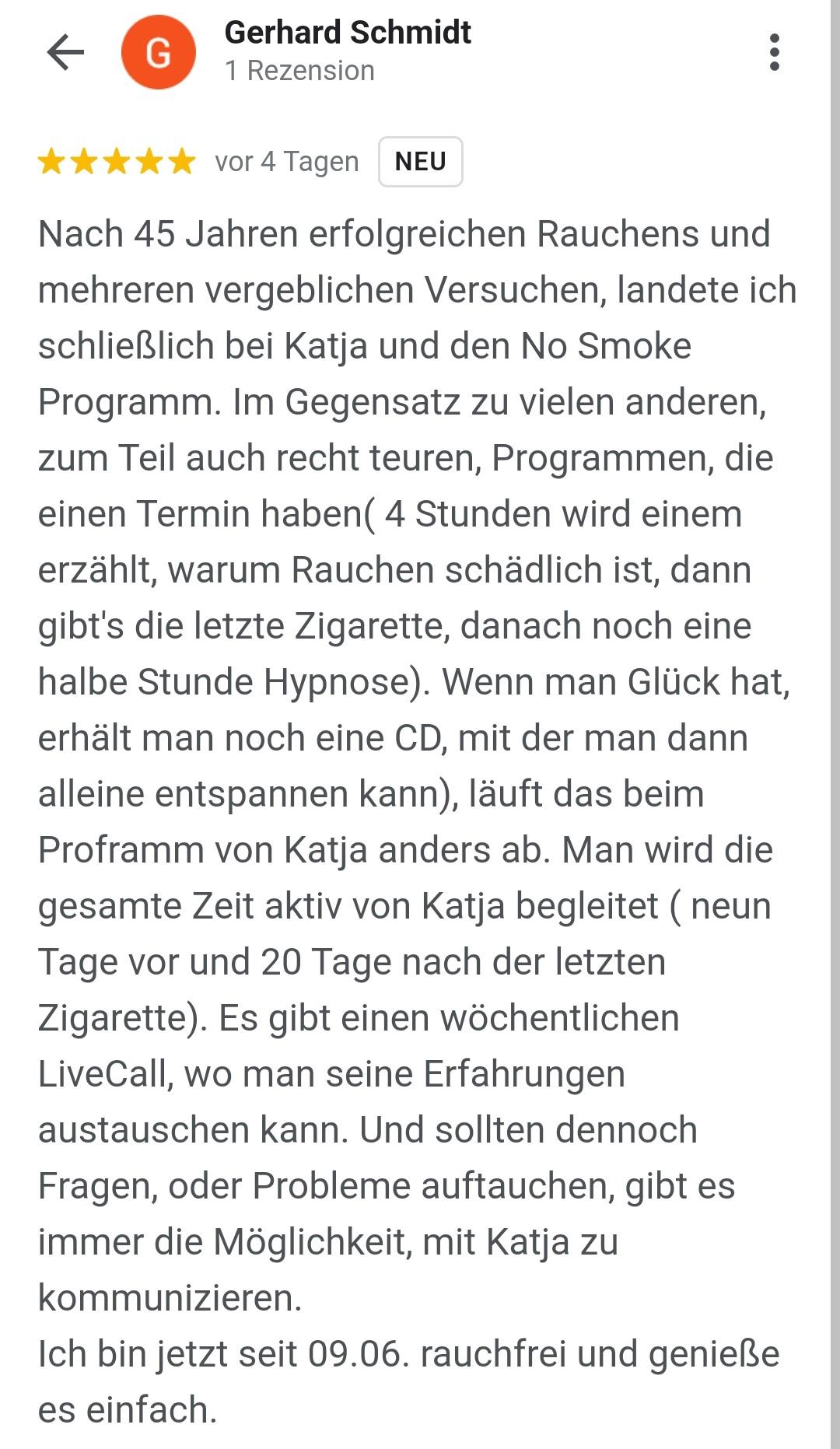Image resolution: width=840 pixels, height=1449 pixels.
Task: Tap reviewer name Gerhard Schmidt
Action: click(348, 33)
